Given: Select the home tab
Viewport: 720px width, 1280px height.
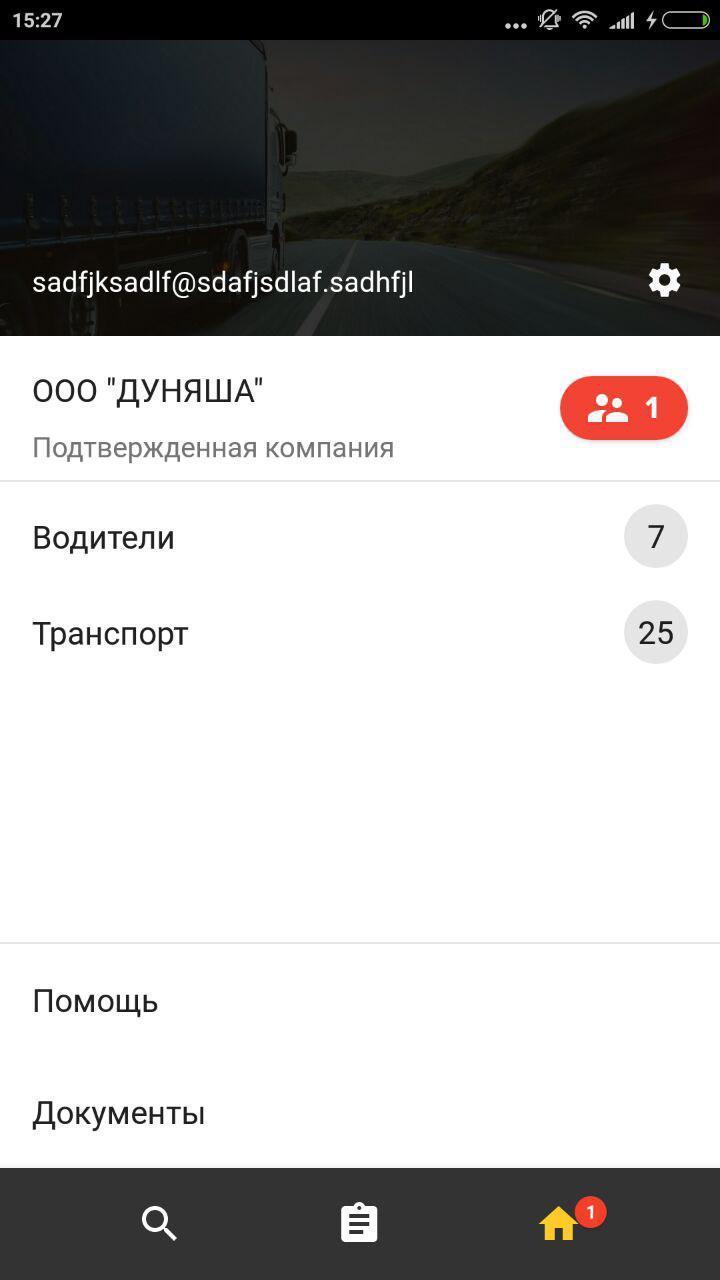Looking at the screenshot, I should coord(559,1223).
